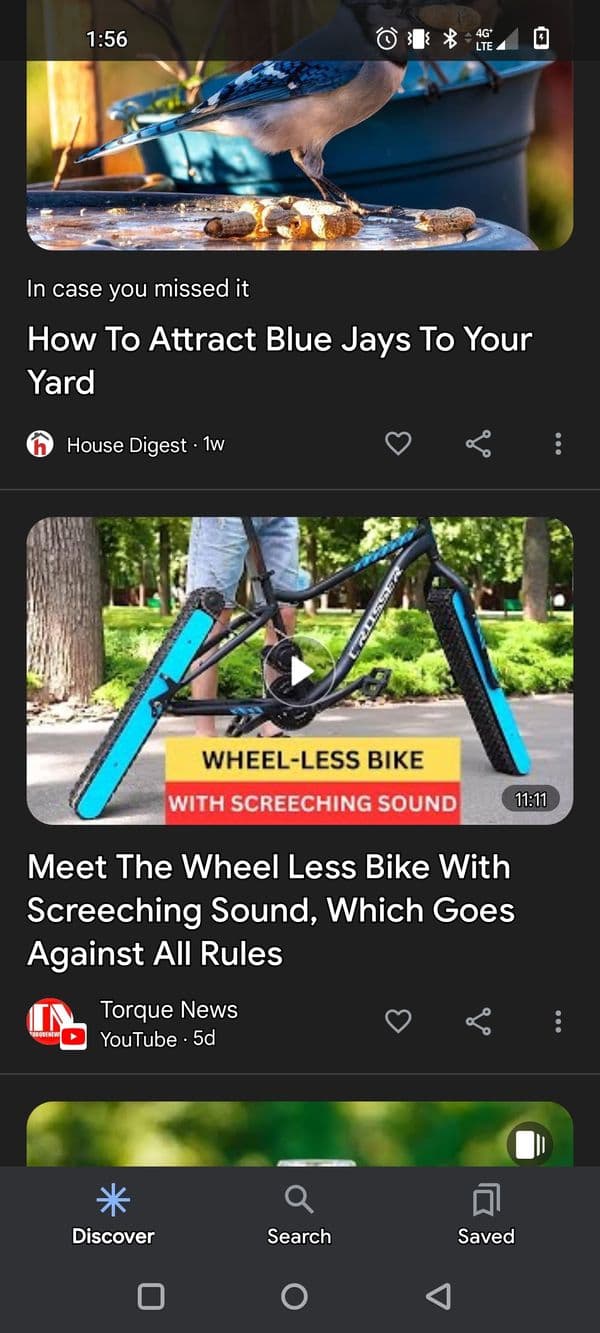This screenshot has width=600, height=1333.
Task: Share the Wheel Less Bike video
Action: (x=478, y=1021)
